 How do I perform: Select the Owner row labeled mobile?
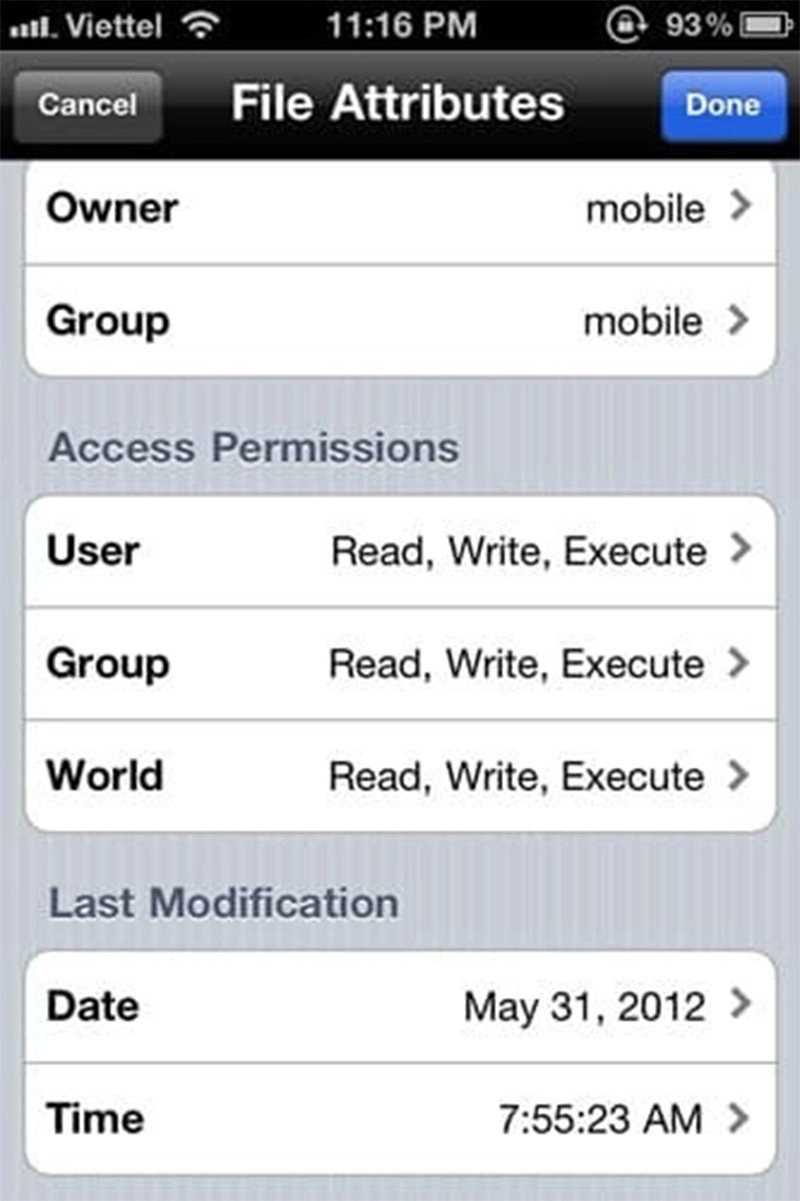pos(400,208)
